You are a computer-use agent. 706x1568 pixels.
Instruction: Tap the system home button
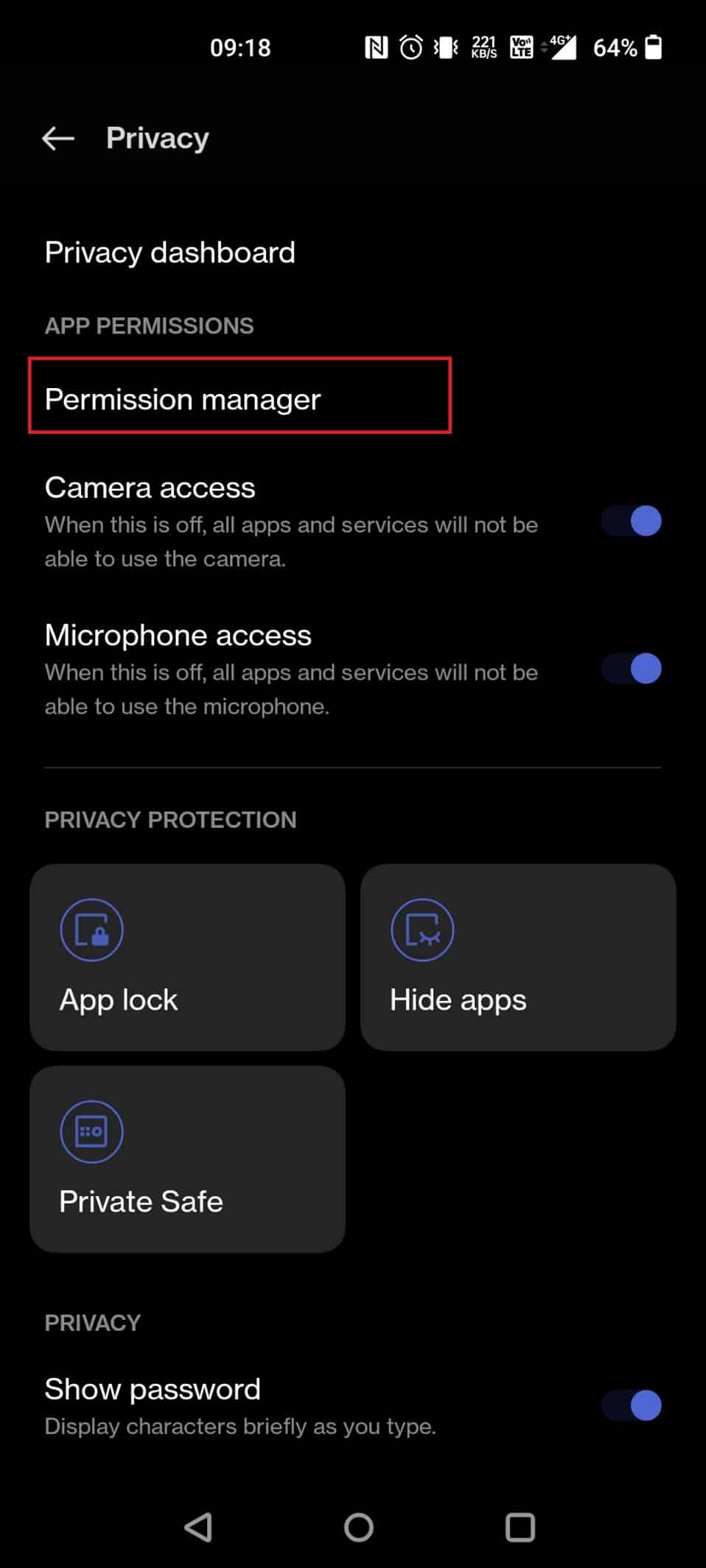[x=359, y=1527]
